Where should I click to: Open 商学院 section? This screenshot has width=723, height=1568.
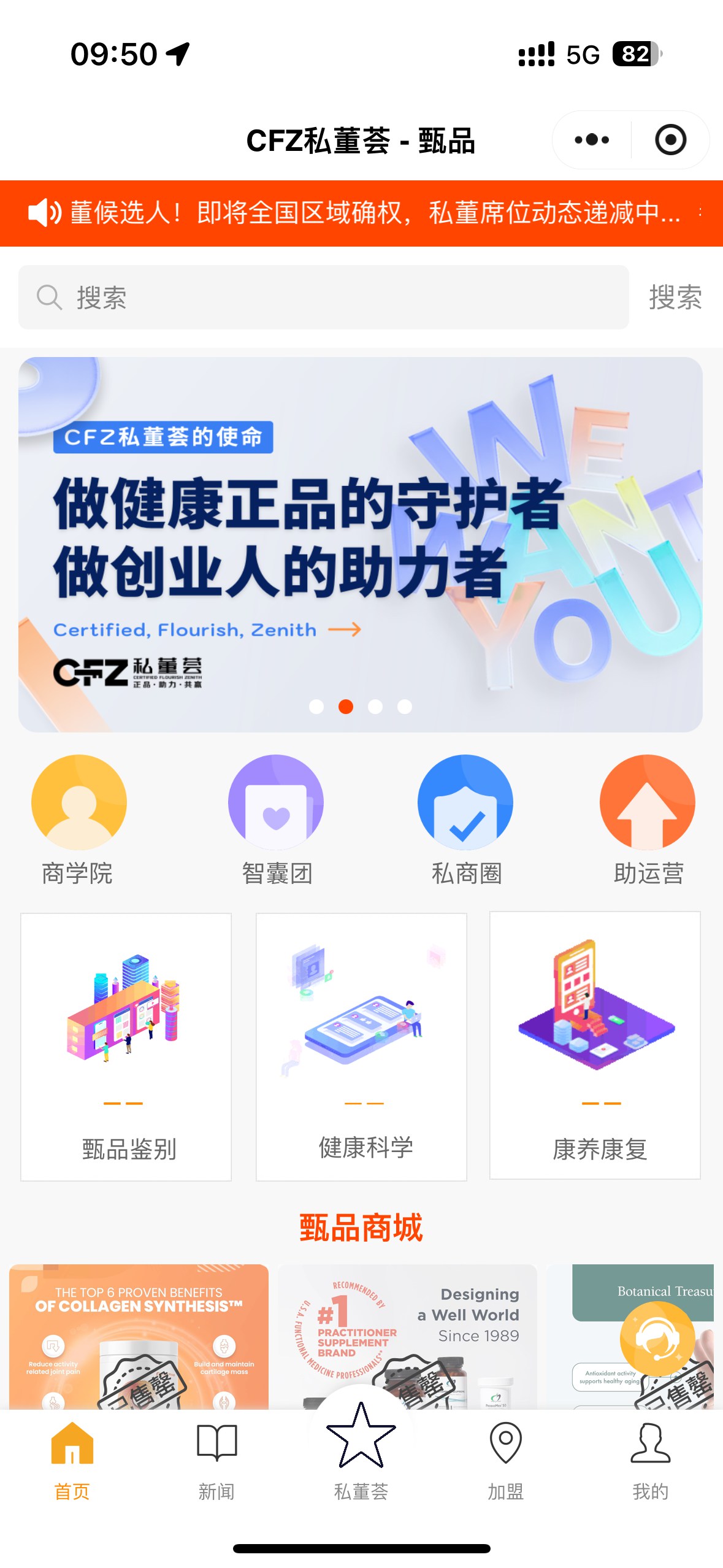pos(78,819)
